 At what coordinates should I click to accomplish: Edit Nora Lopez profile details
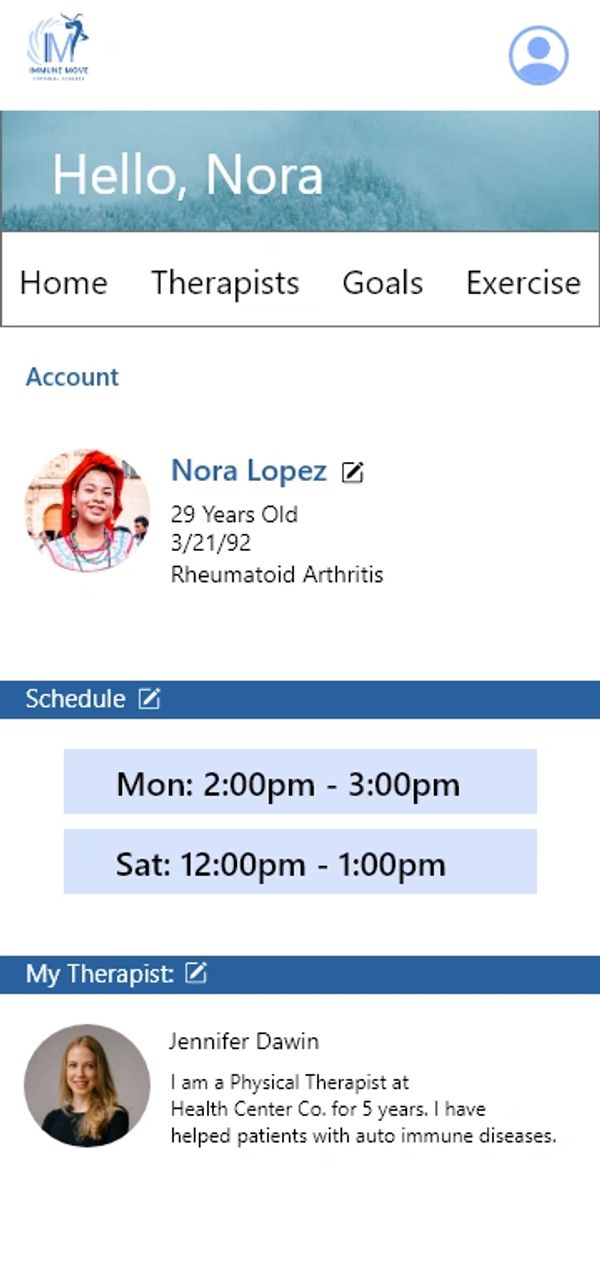[352, 472]
